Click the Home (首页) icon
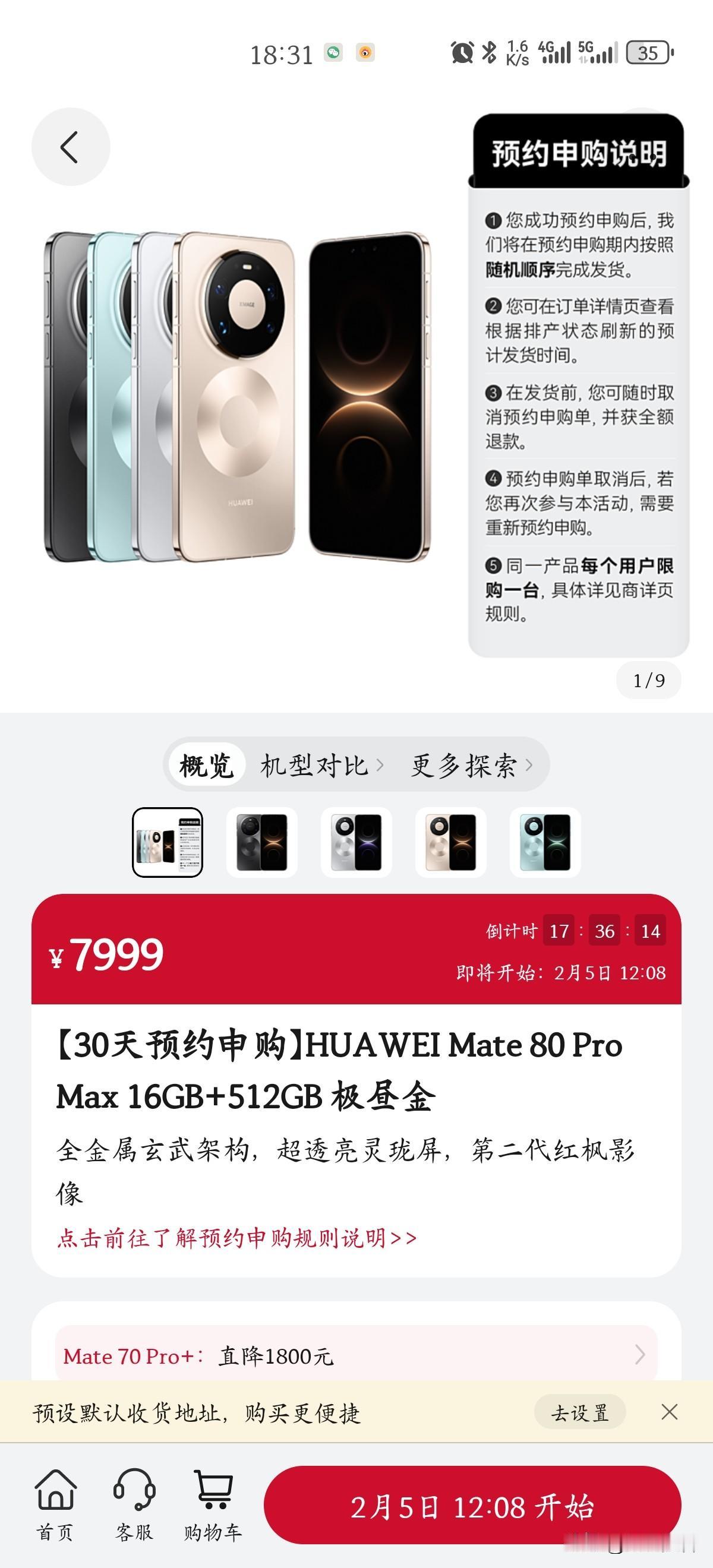This screenshot has height=1568, width=713. 55,1491
